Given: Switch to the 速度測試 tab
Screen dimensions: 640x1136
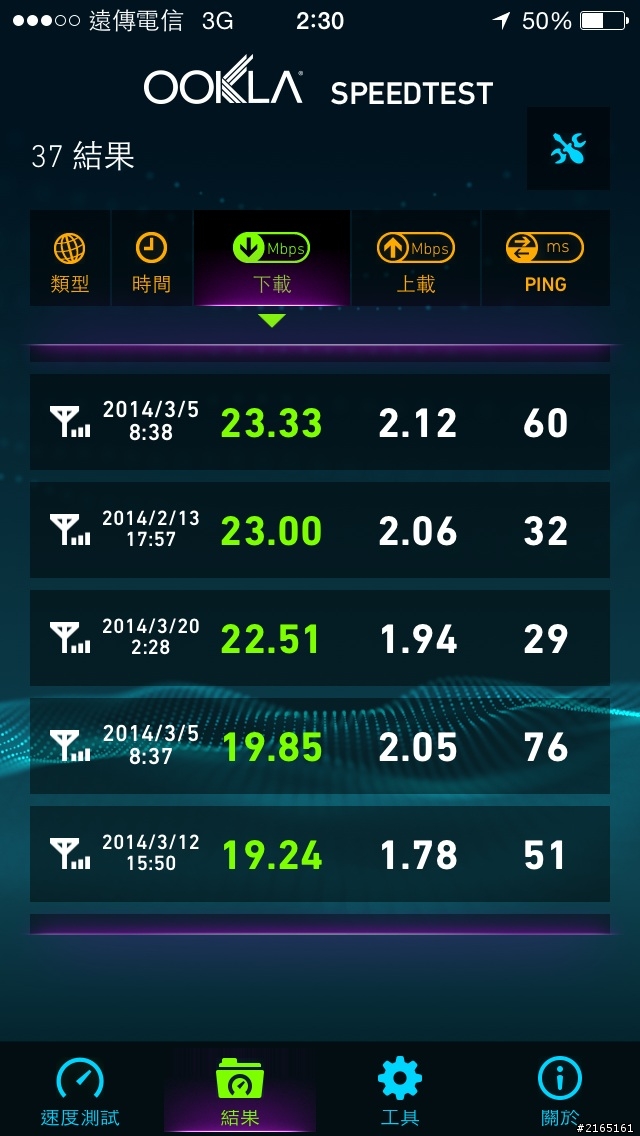Looking at the screenshot, I should click(x=80, y=1090).
